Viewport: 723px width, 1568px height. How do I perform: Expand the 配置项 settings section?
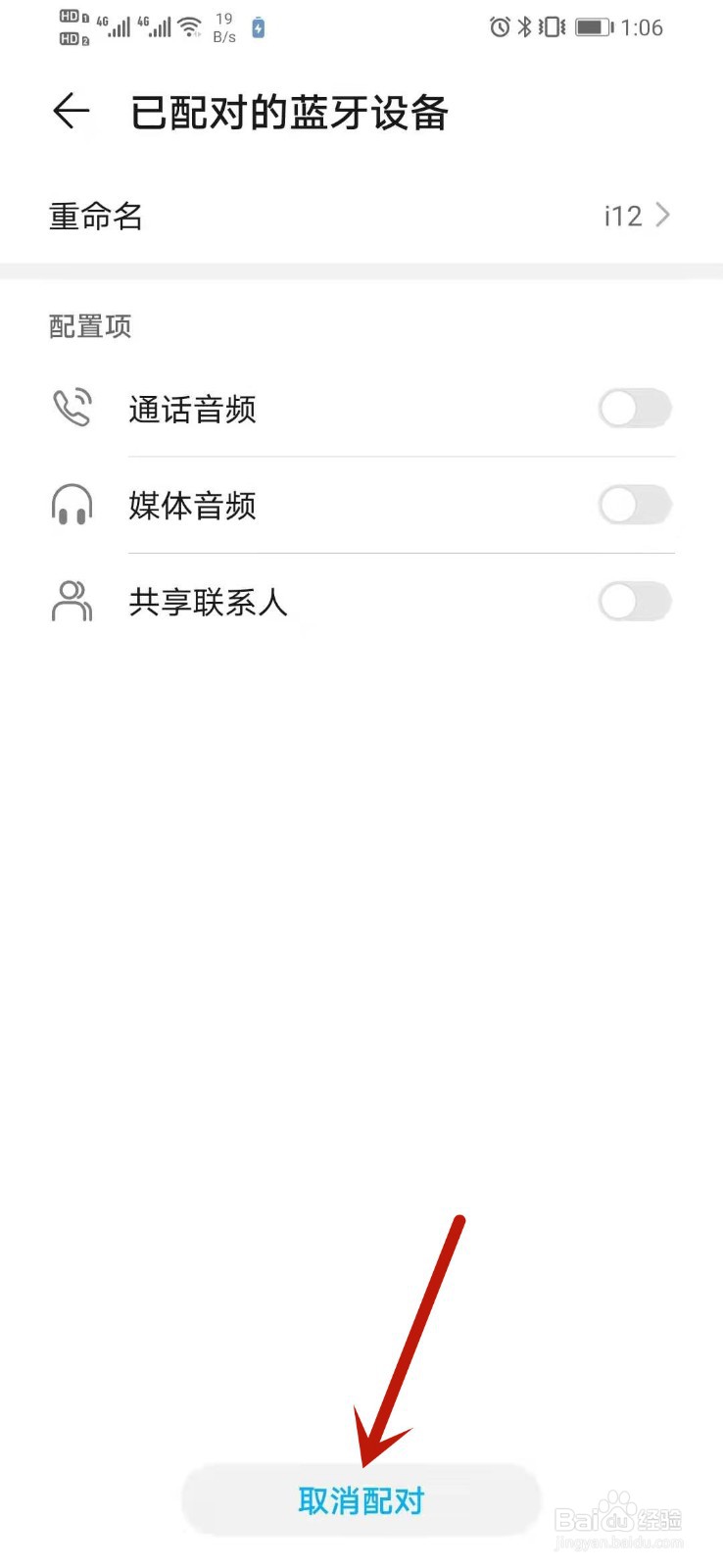coord(90,326)
